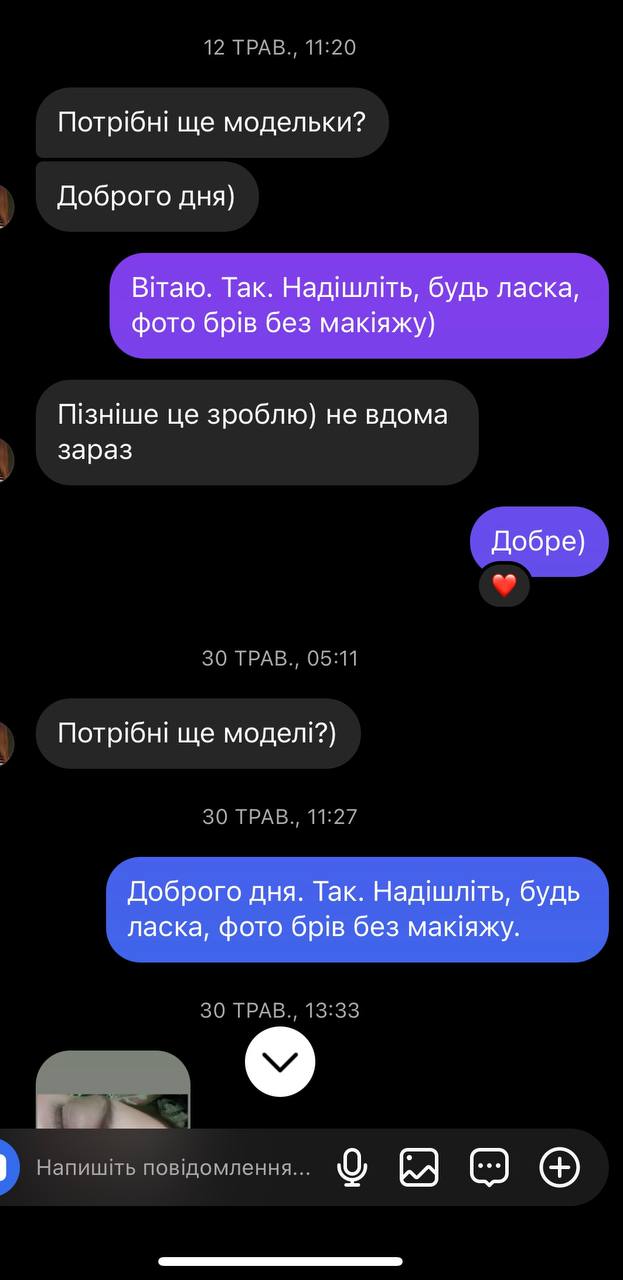Record a voice message with the microphone
This screenshot has width=623, height=1280.
click(x=351, y=1167)
